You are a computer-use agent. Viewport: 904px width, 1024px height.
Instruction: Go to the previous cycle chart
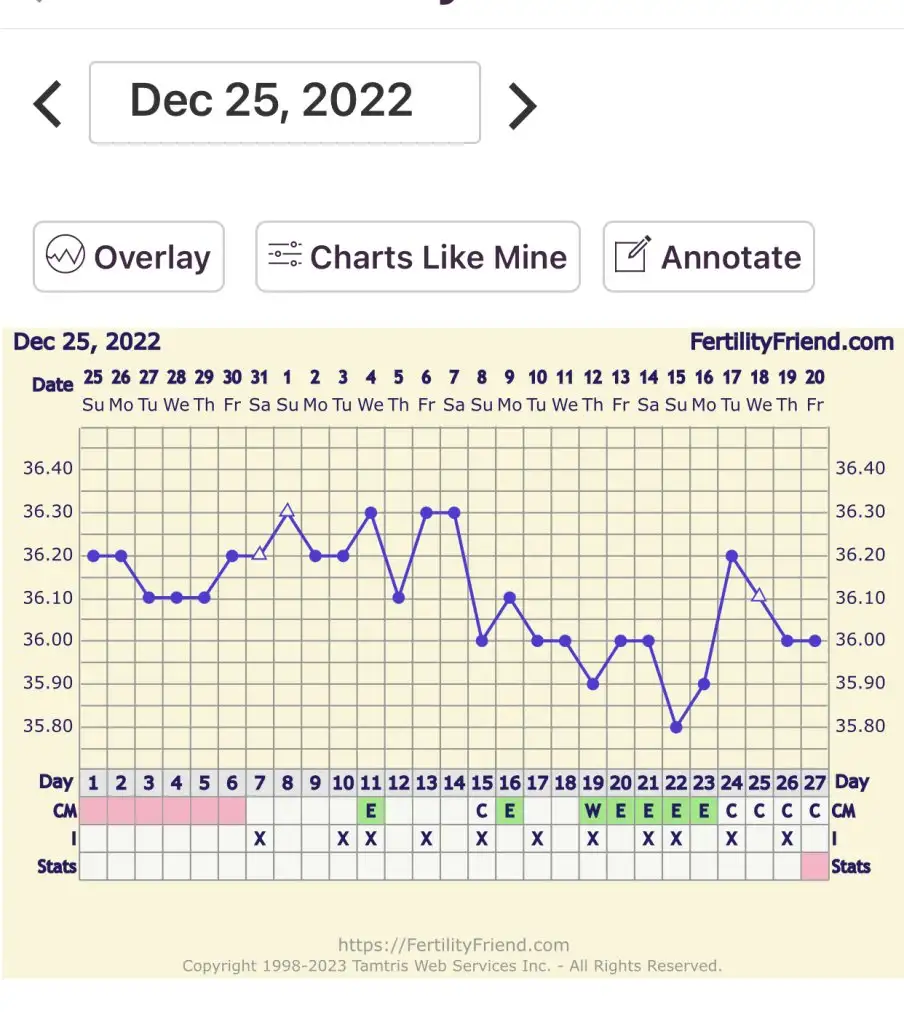click(48, 104)
